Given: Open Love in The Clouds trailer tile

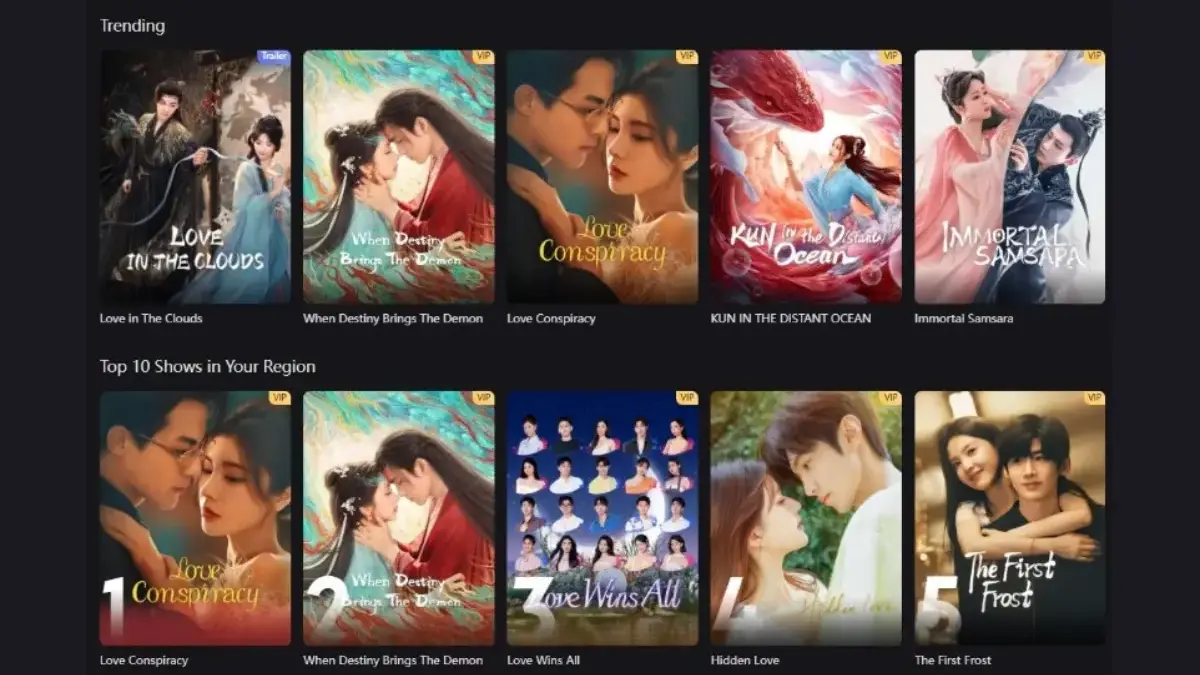Looking at the screenshot, I should 195,177.
